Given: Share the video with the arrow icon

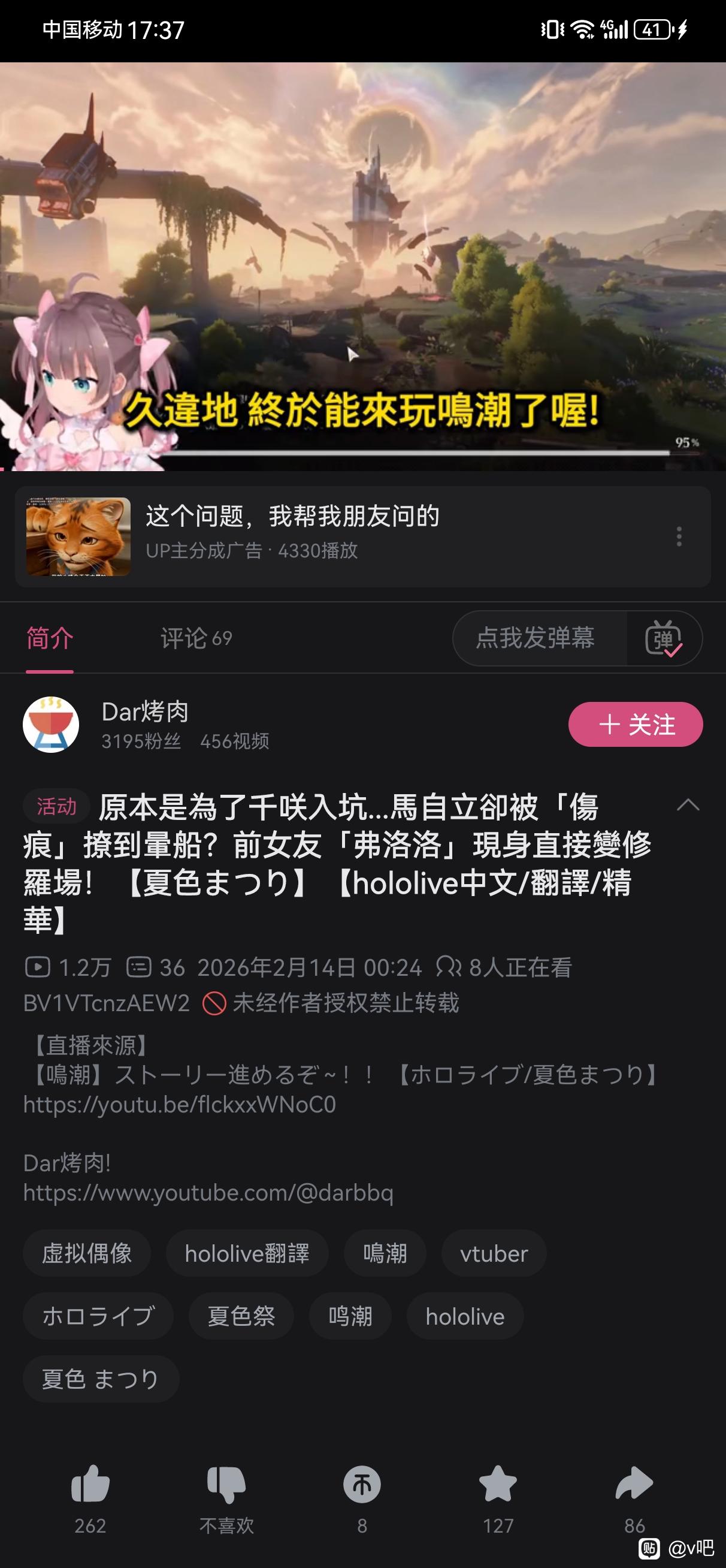Looking at the screenshot, I should coord(634,1484).
